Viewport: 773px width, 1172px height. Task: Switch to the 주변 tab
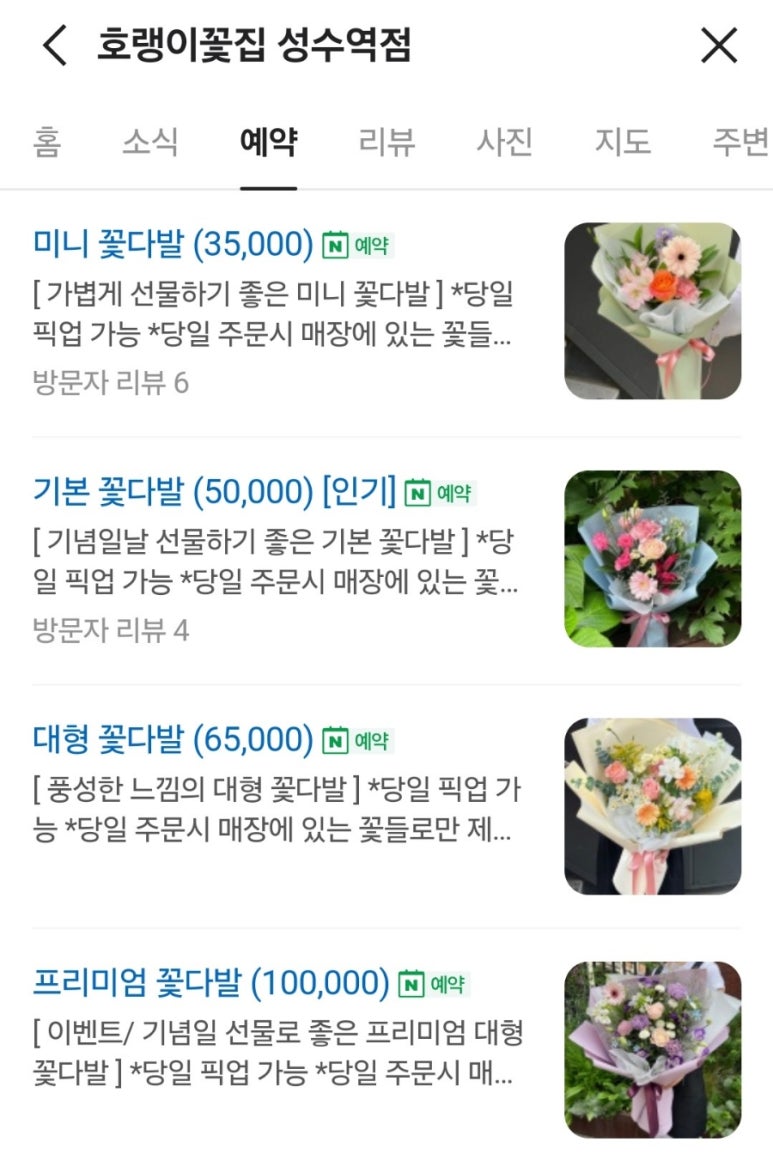coord(740,142)
